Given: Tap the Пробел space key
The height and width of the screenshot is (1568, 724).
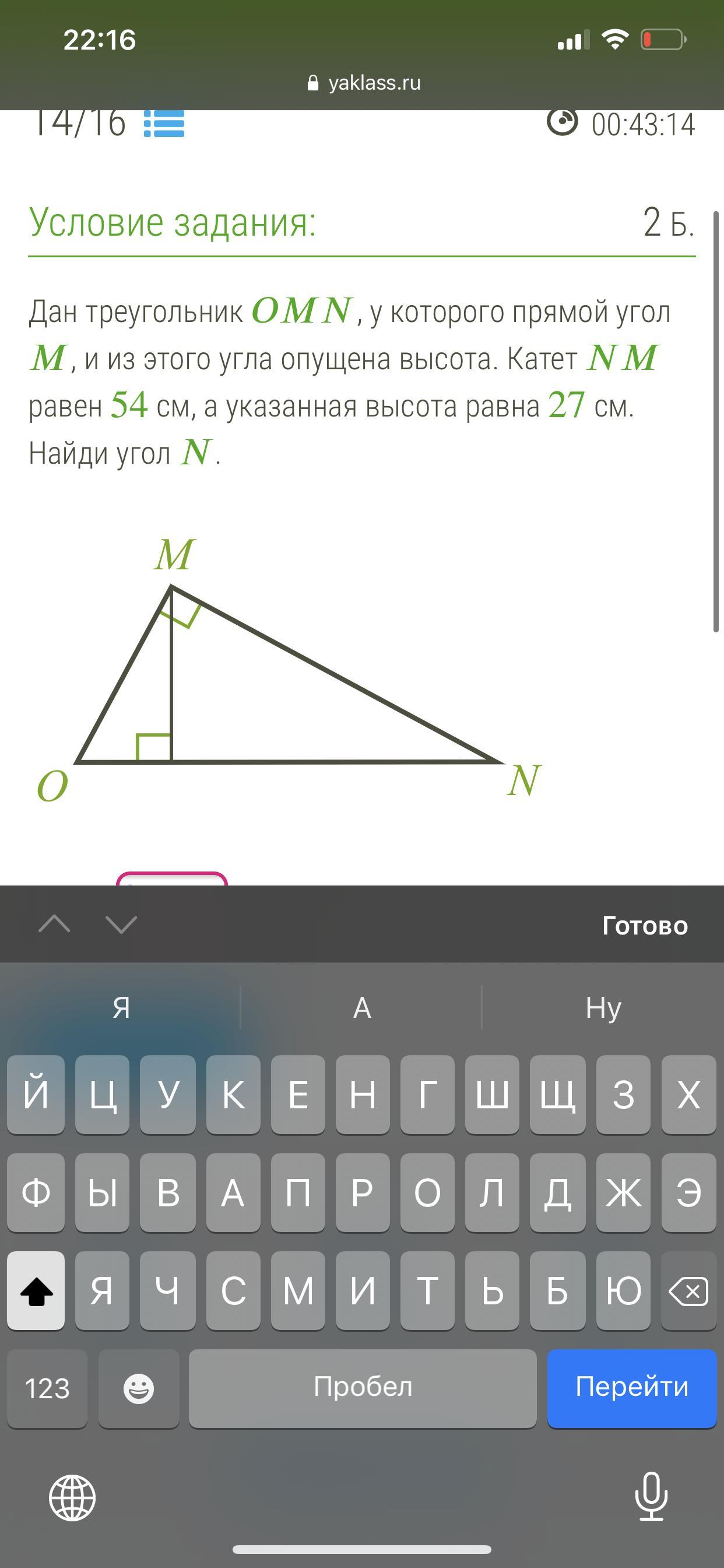Looking at the screenshot, I should click(x=363, y=1387).
